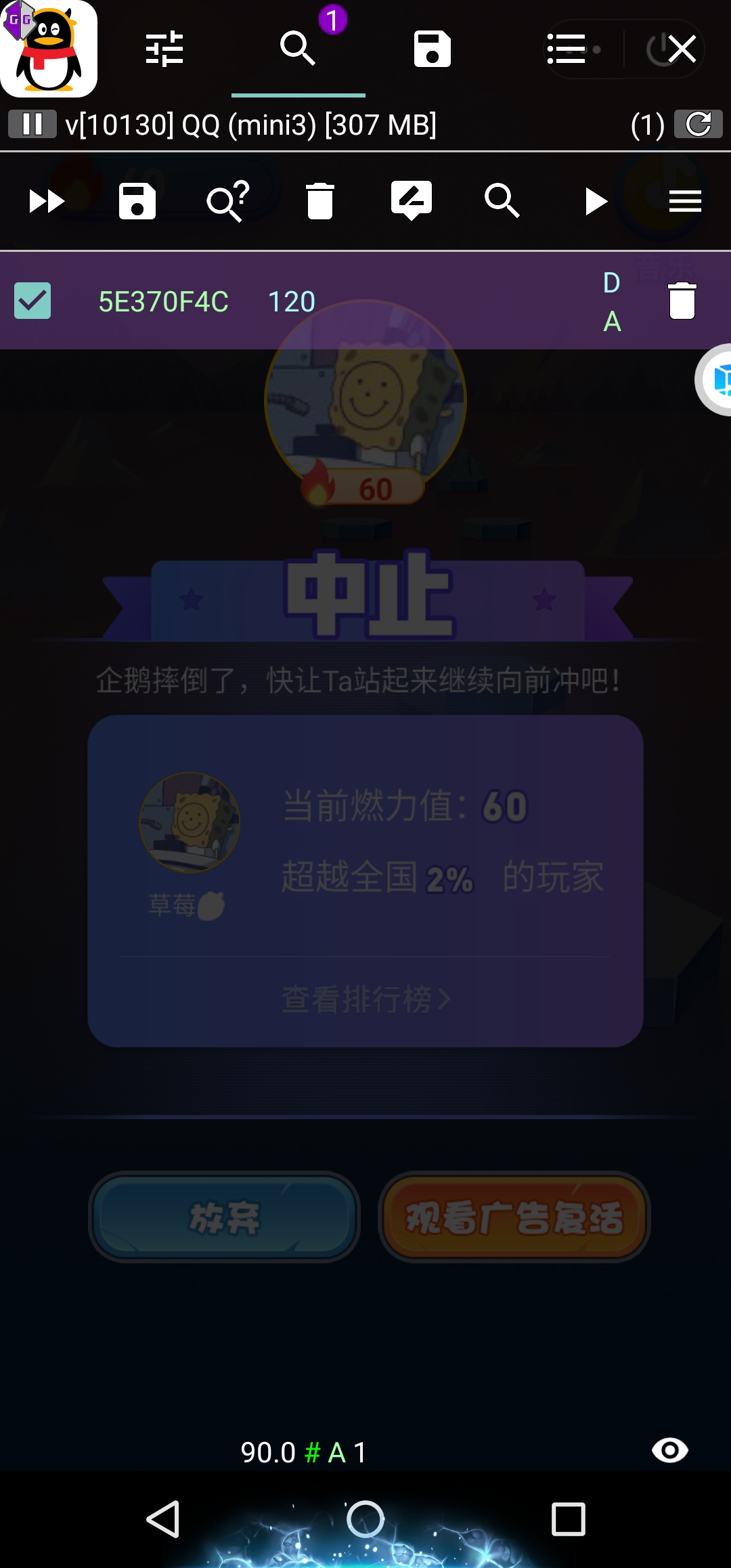
Task: Delete the 5E370F4C result row
Action: [x=682, y=301]
